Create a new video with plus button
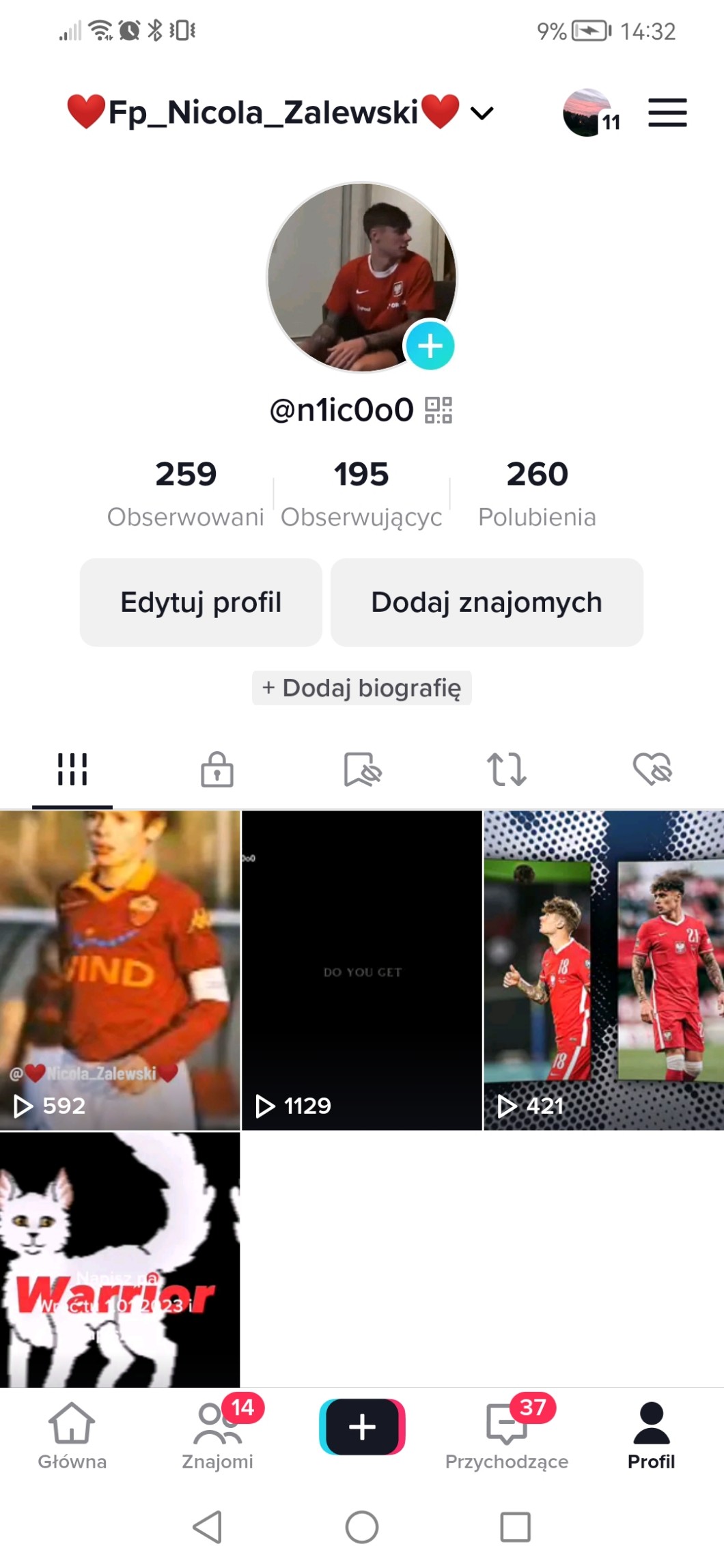Viewport: 724px width, 1568px height. (x=362, y=1427)
